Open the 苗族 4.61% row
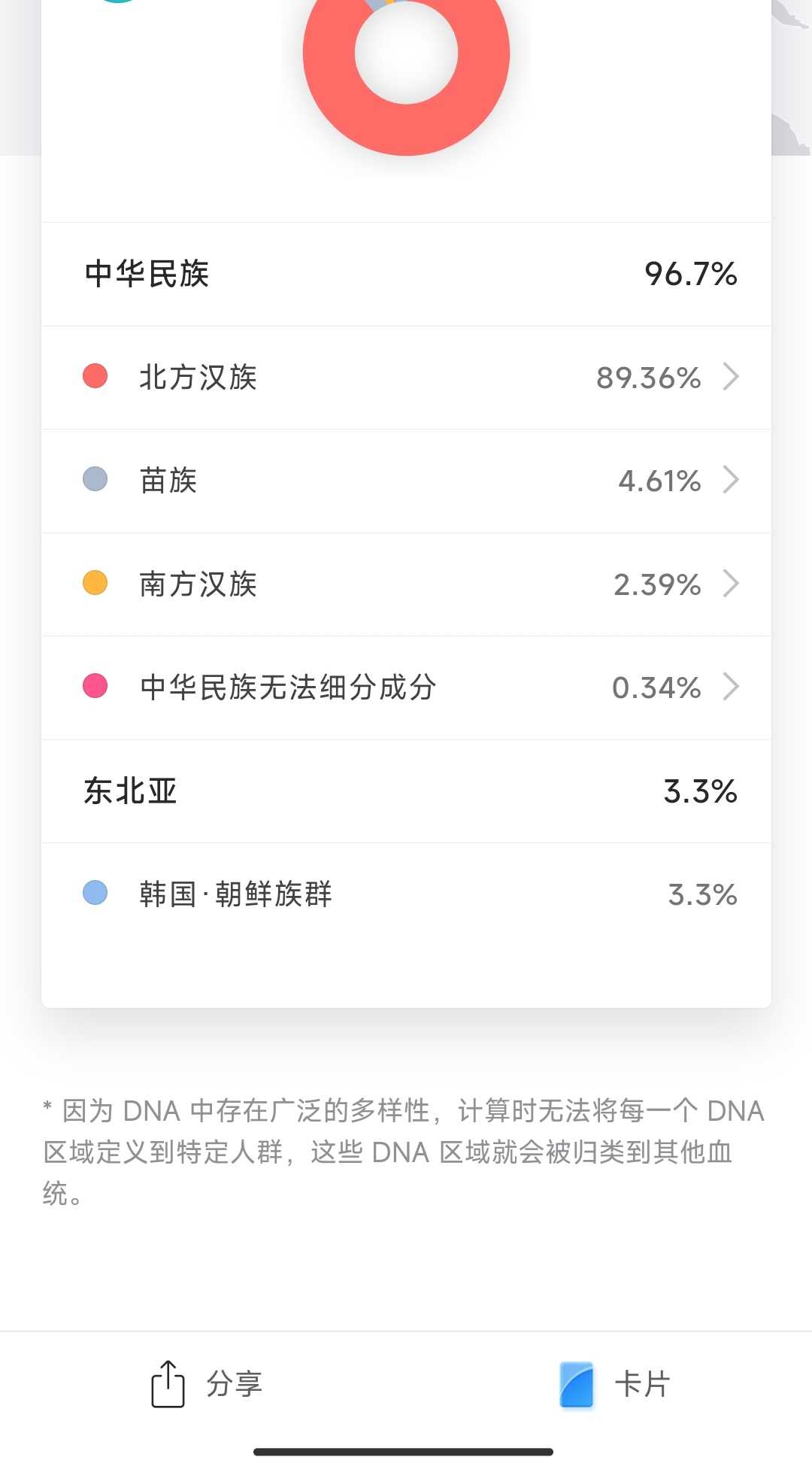 pyautogui.click(x=406, y=481)
